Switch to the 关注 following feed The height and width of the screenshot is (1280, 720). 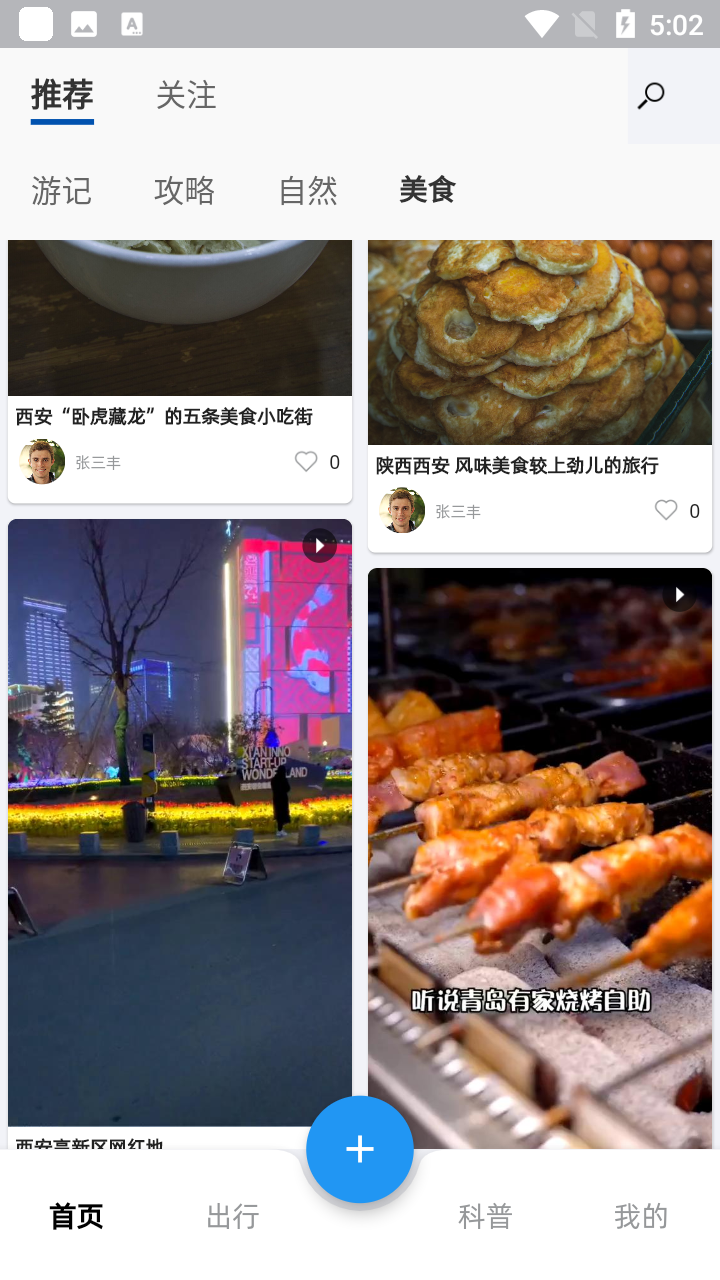186,95
